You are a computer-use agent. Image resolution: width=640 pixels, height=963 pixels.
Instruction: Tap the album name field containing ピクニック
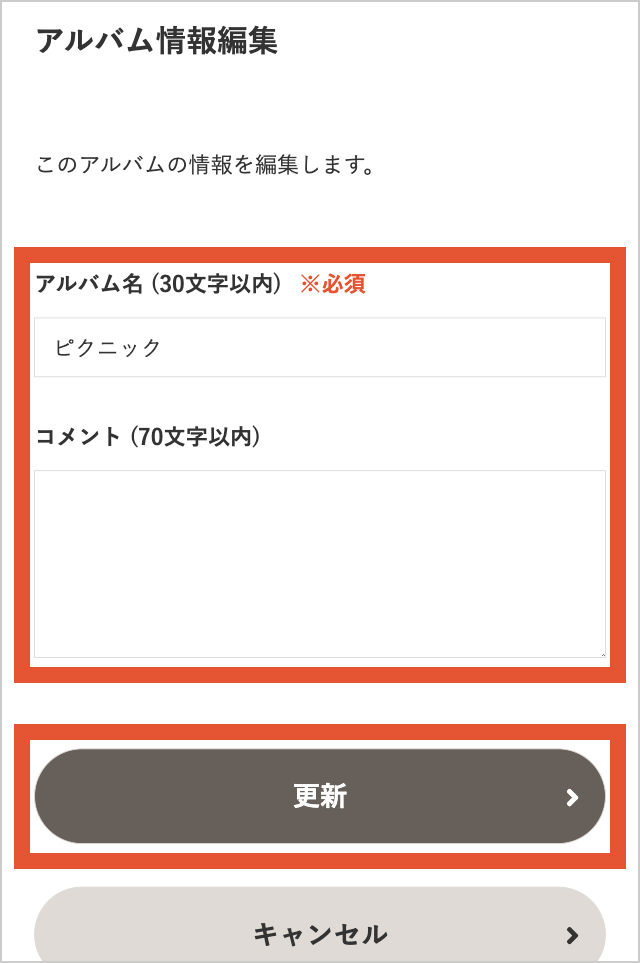click(x=320, y=348)
